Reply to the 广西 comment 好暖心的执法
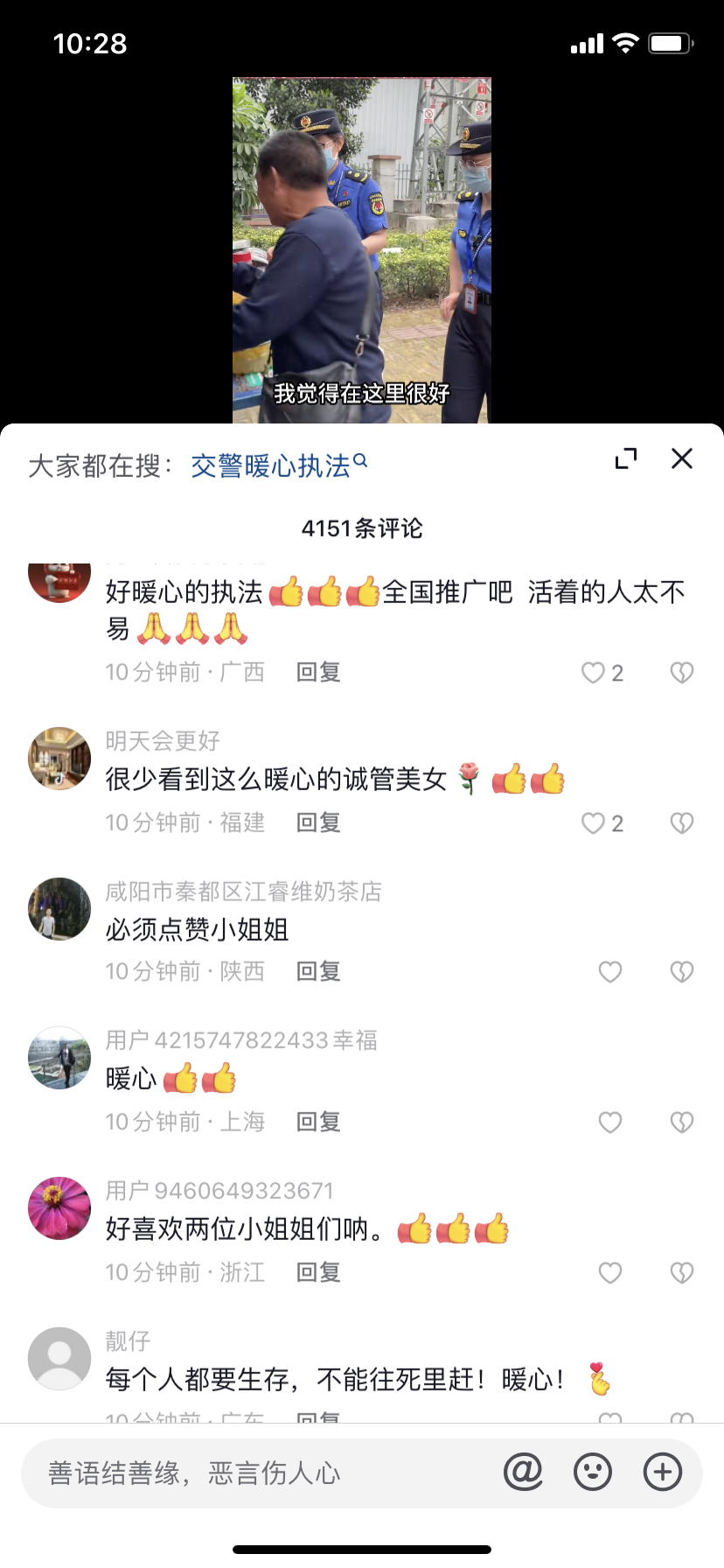The width and height of the screenshot is (724, 1568). [x=318, y=672]
